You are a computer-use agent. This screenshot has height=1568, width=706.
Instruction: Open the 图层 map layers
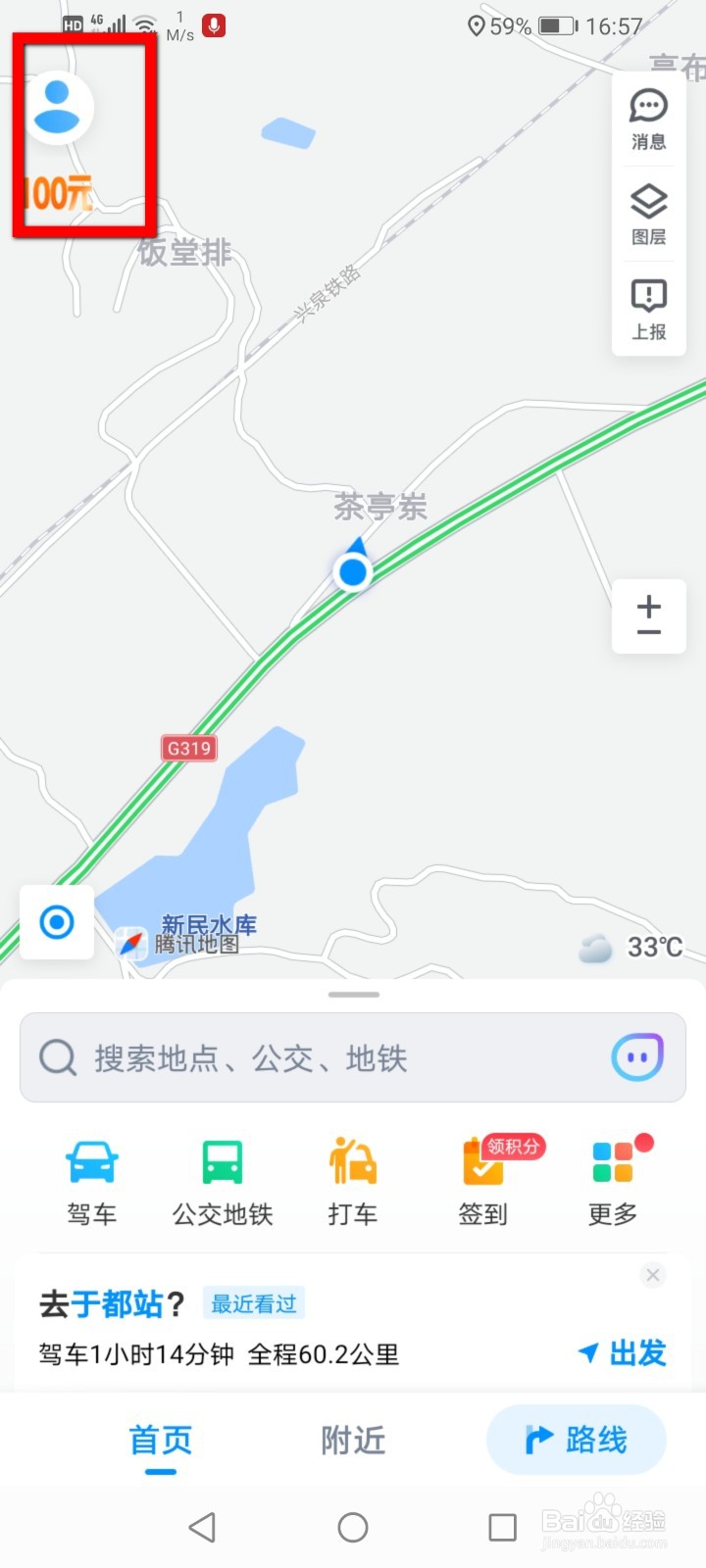pyautogui.click(x=648, y=215)
